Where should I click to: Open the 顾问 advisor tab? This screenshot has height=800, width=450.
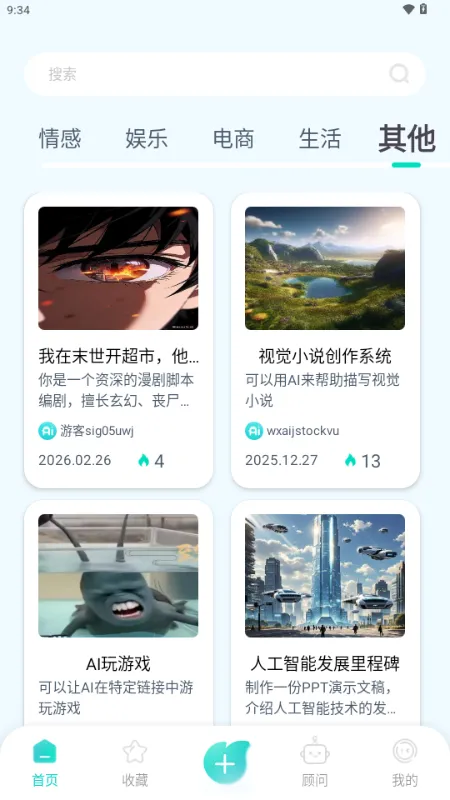coord(314,763)
